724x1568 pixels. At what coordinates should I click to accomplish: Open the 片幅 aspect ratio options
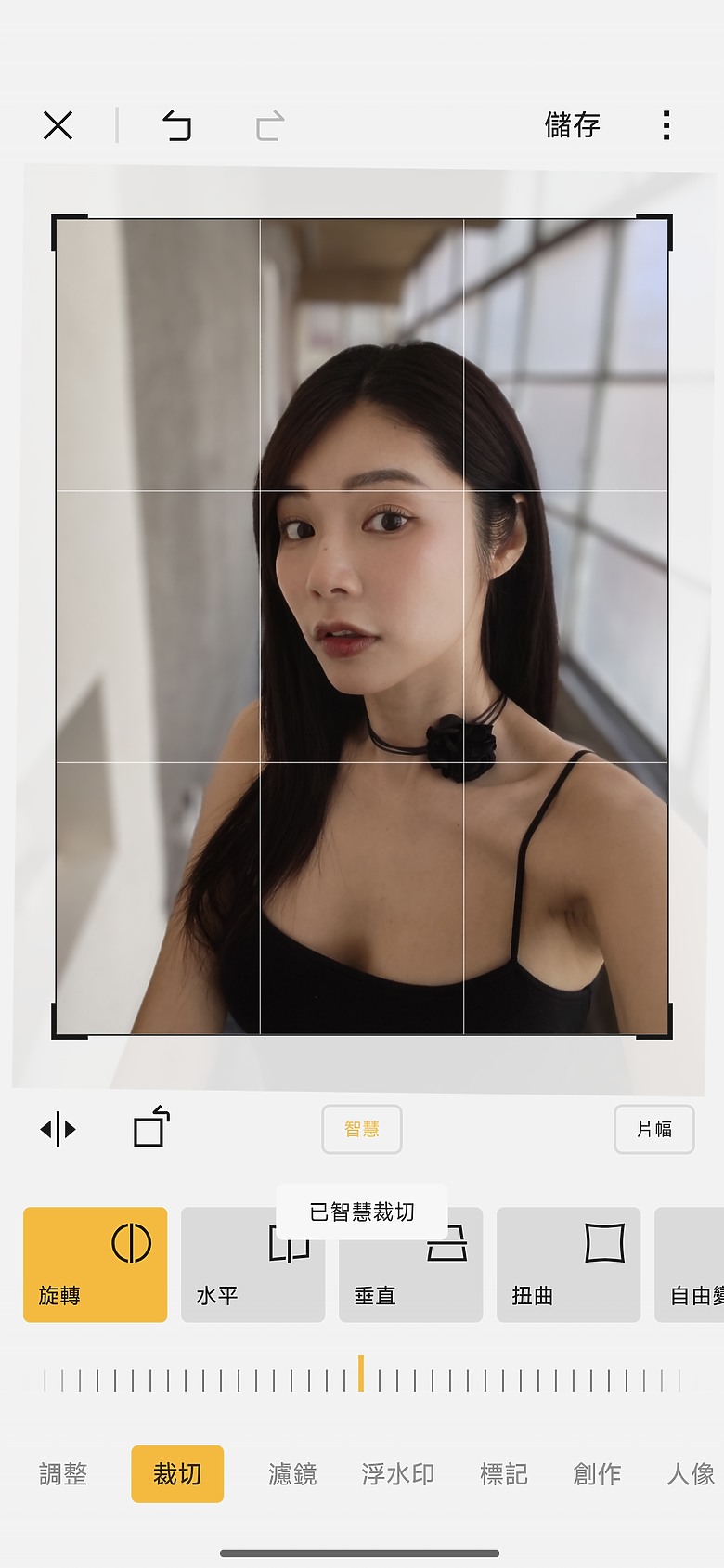(653, 1129)
